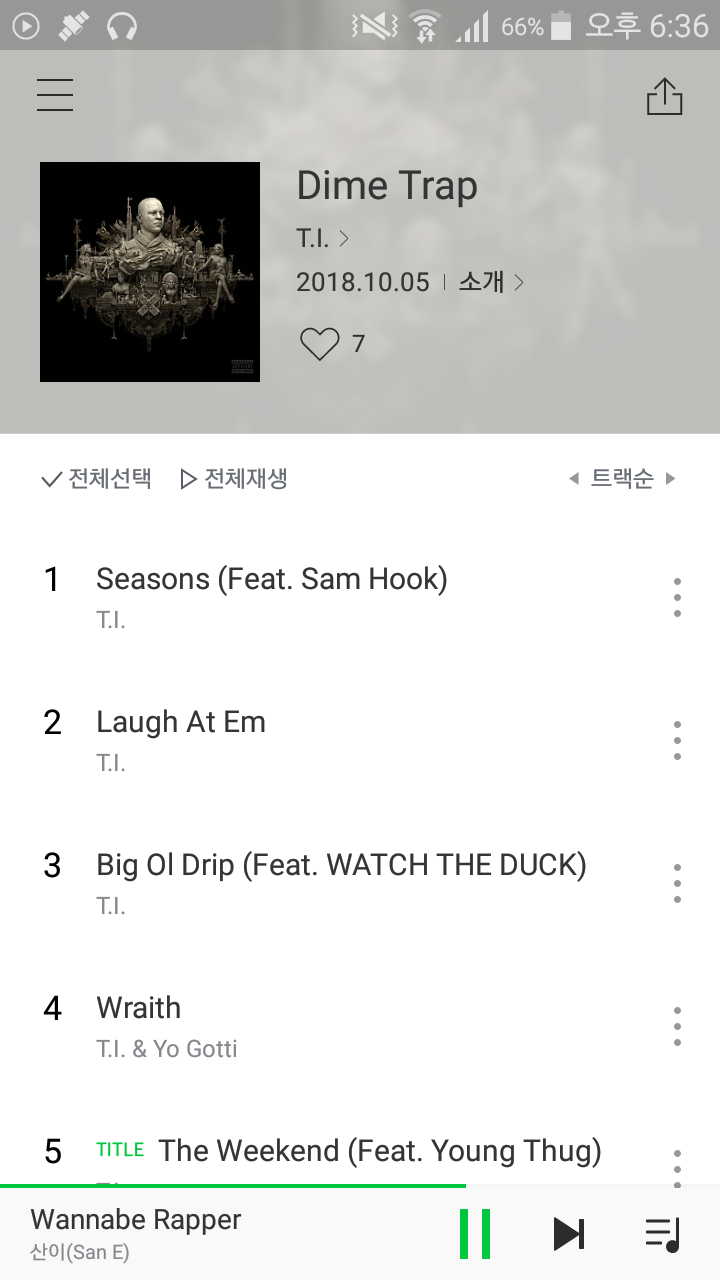Open more options for Big Ol Drip
The width and height of the screenshot is (720, 1280).
[x=677, y=883]
